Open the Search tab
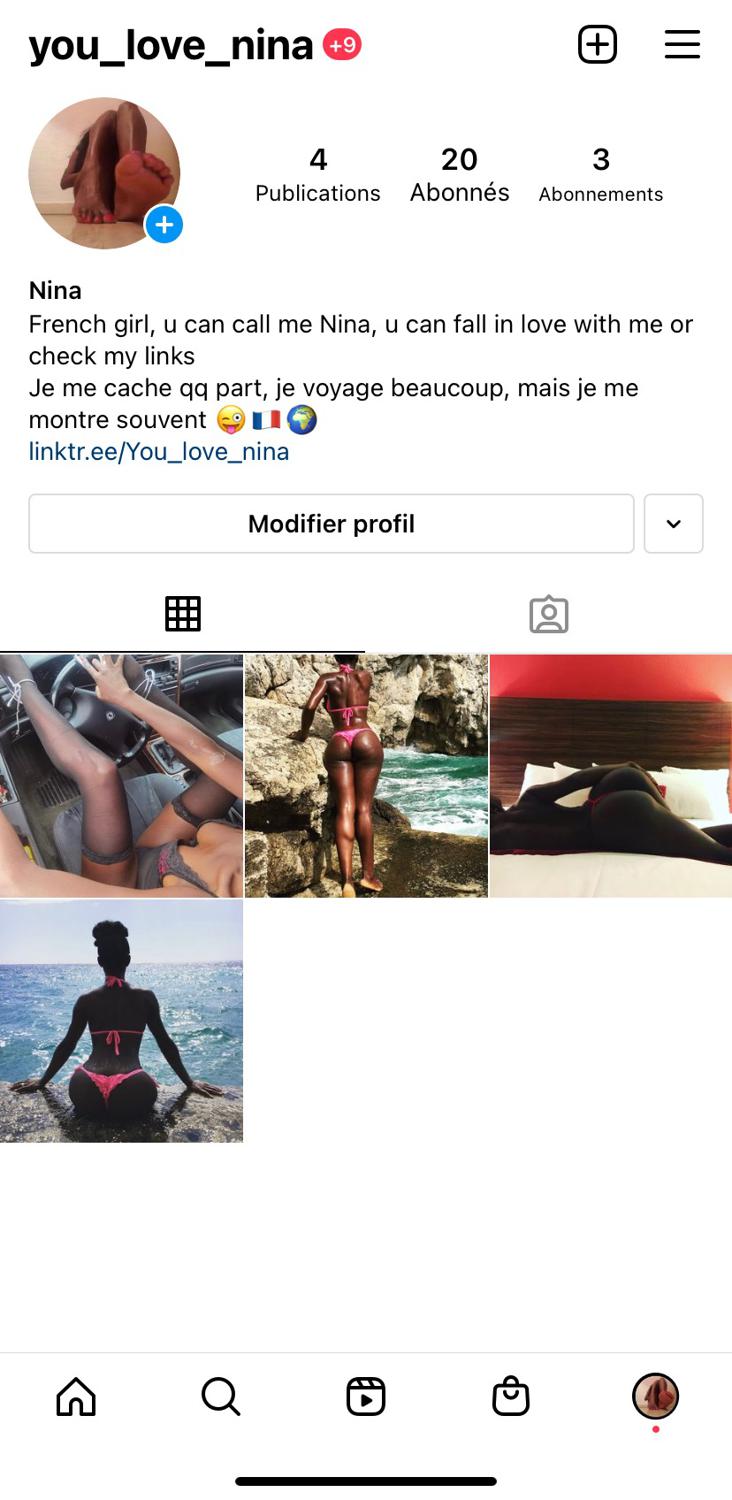 (x=221, y=1396)
